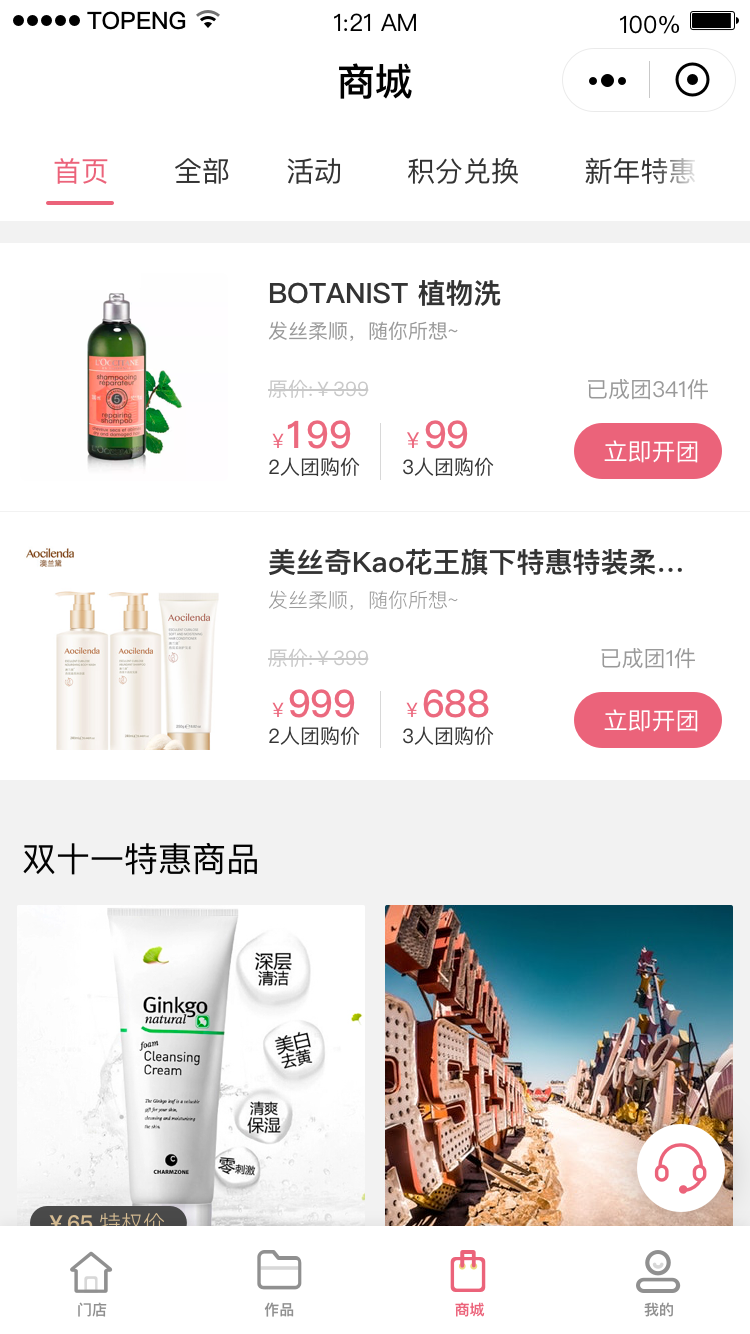This screenshot has width=750, height=1334.
Task: Open the Ginkgo Cleansing Cream product card
Action: 191,1066
